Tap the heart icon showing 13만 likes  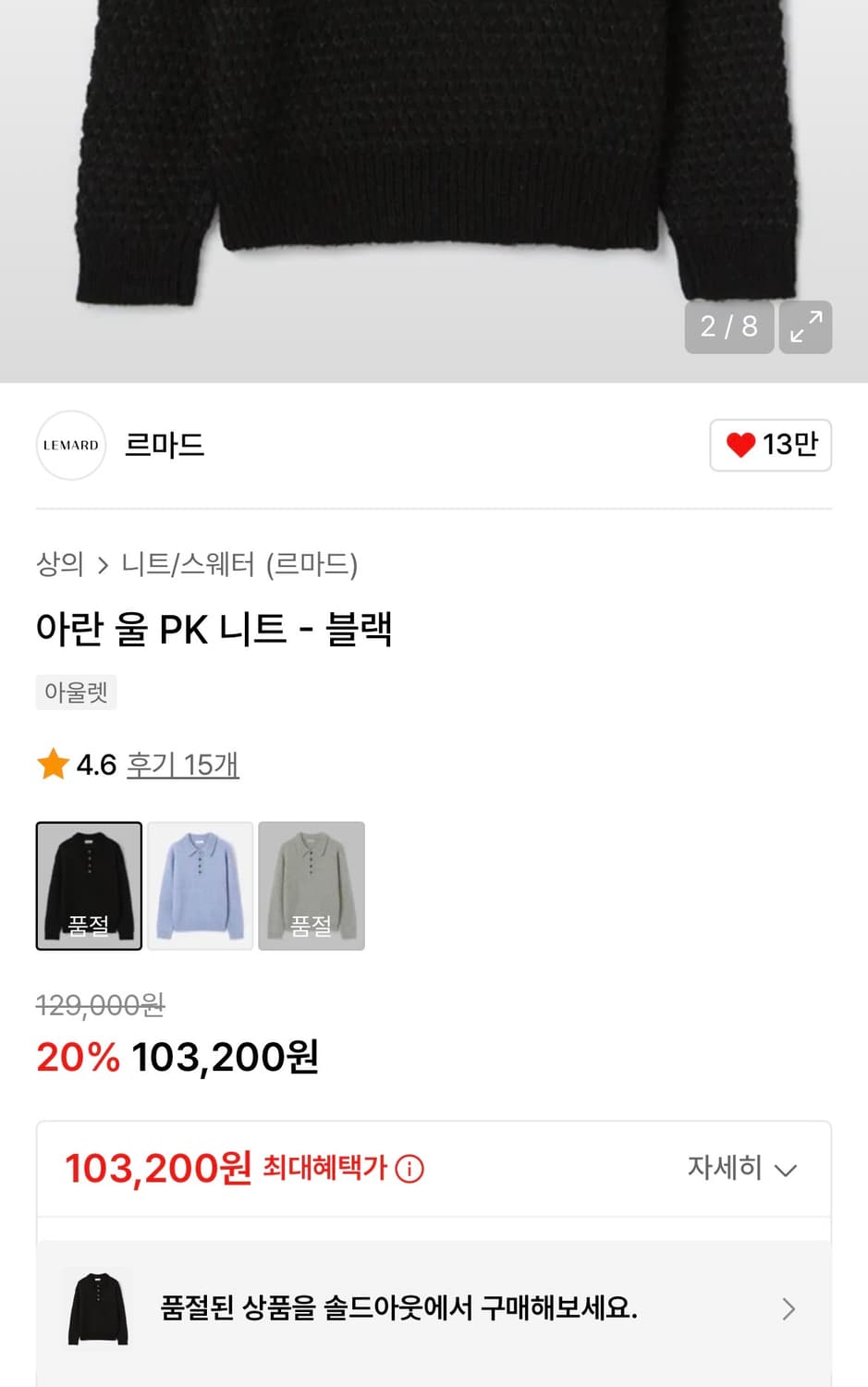770,445
